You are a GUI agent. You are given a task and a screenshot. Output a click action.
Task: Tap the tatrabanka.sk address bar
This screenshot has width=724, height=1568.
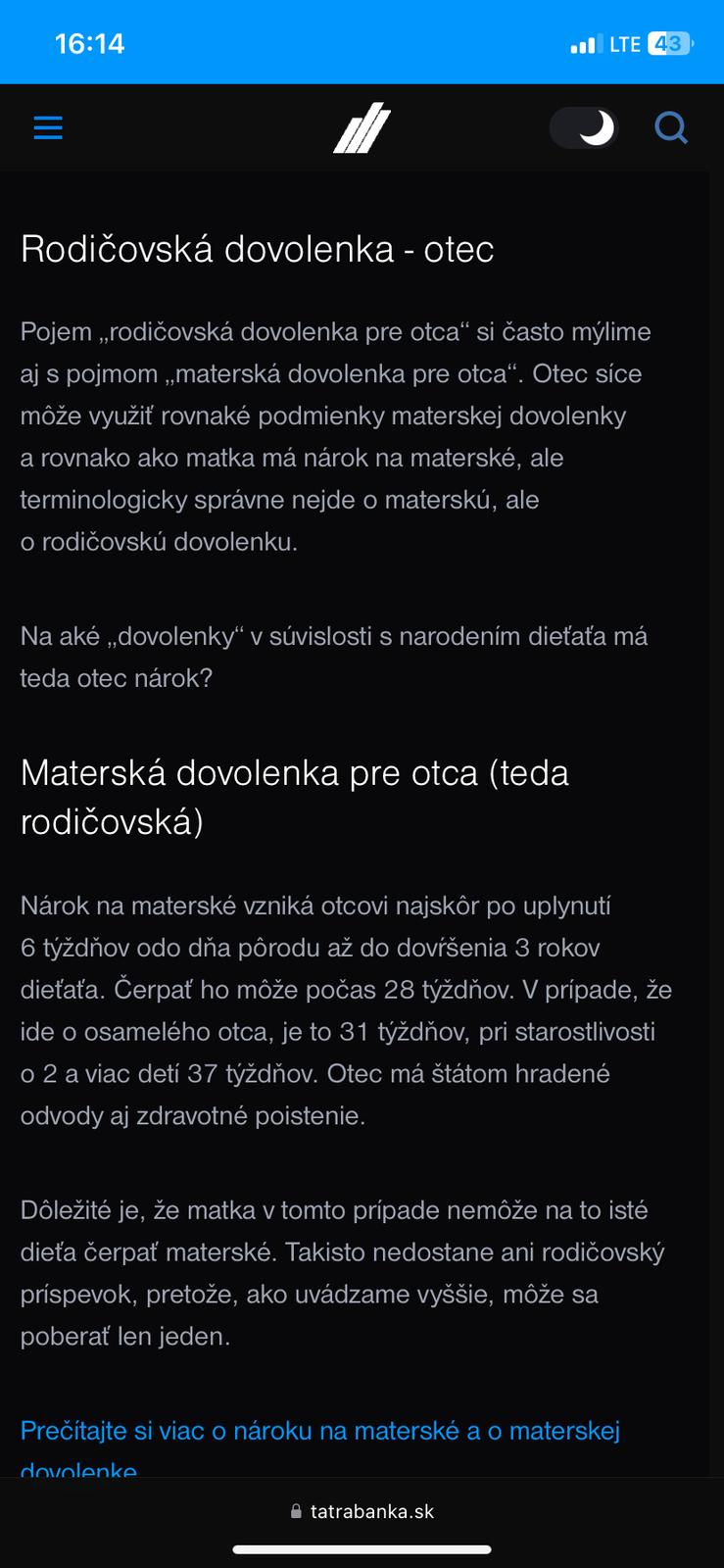(x=362, y=1511)
